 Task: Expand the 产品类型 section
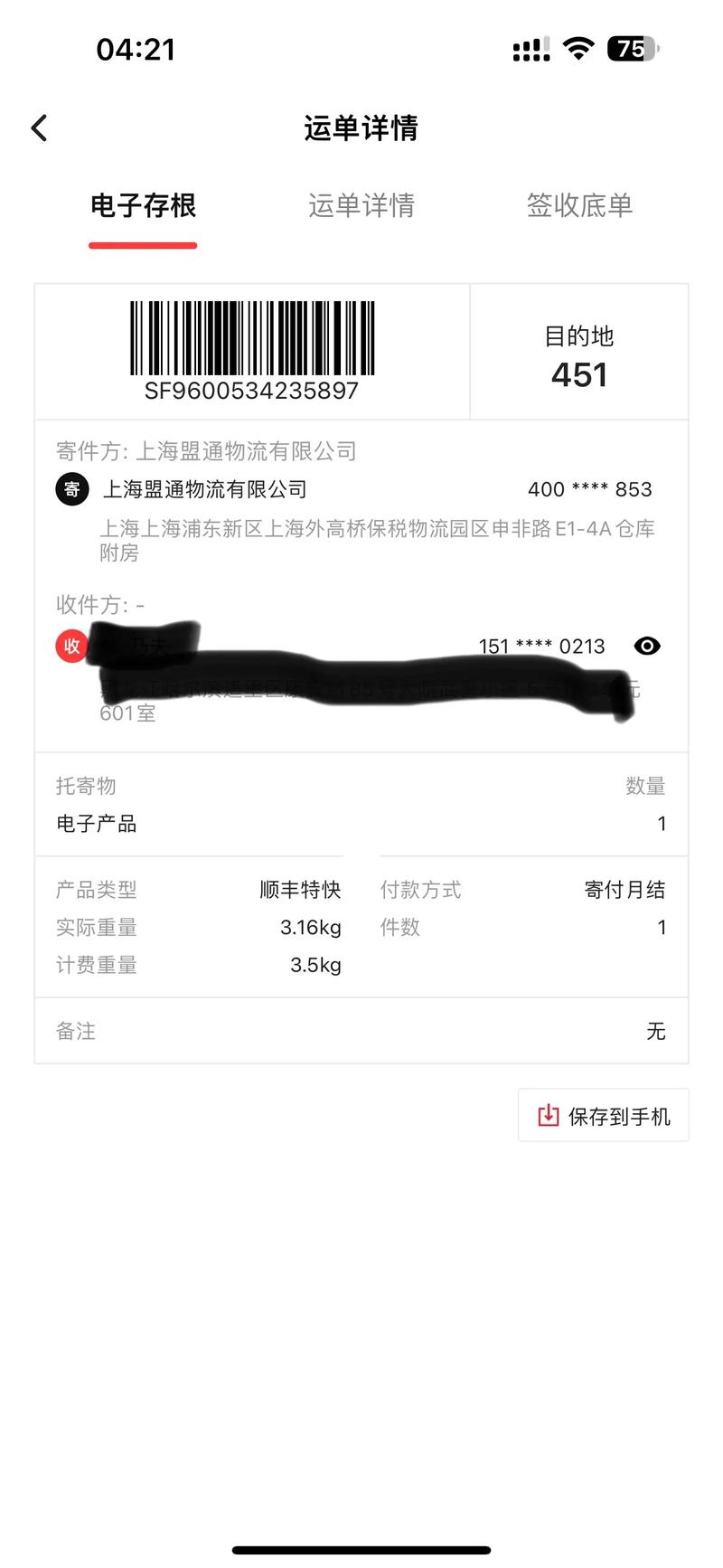(x=96, y=889)
